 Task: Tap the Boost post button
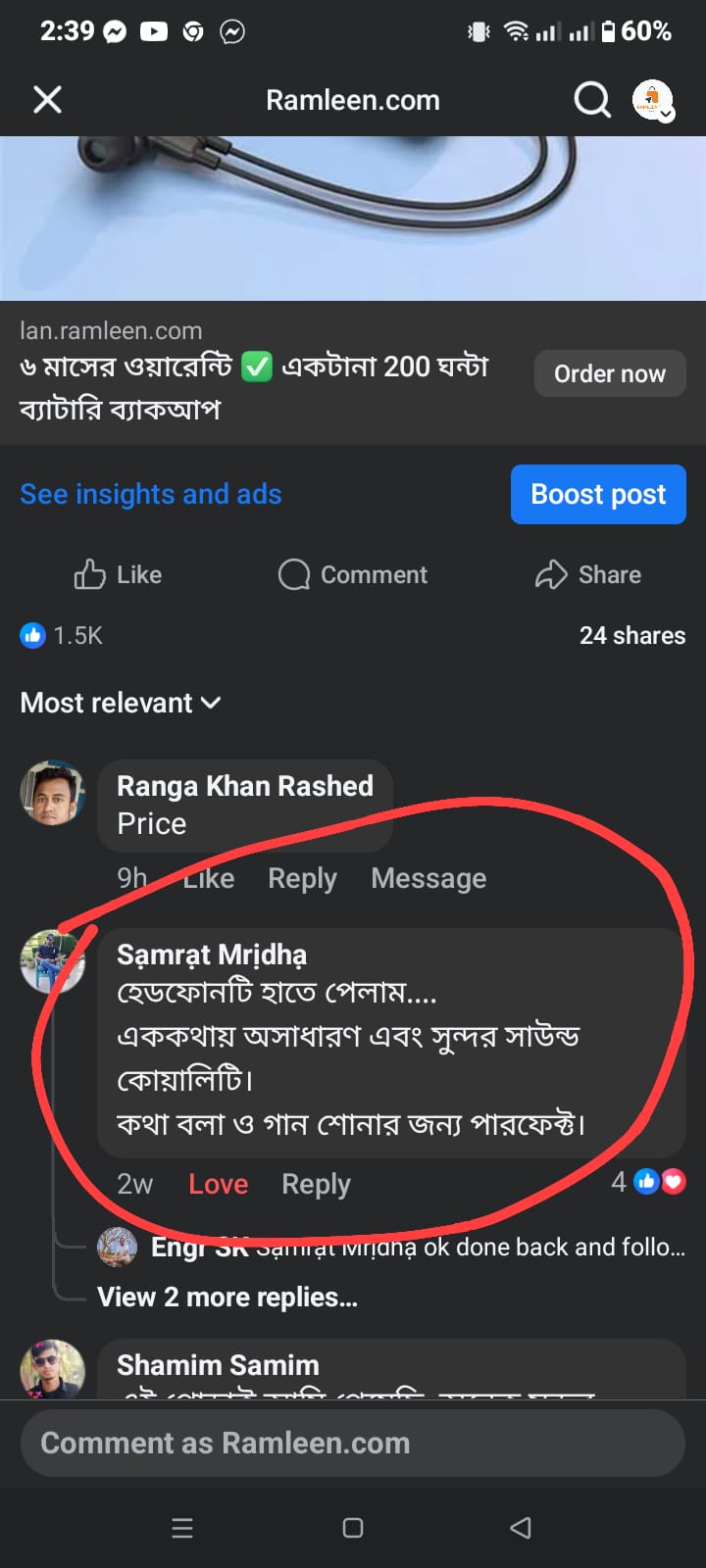point(598,494)
